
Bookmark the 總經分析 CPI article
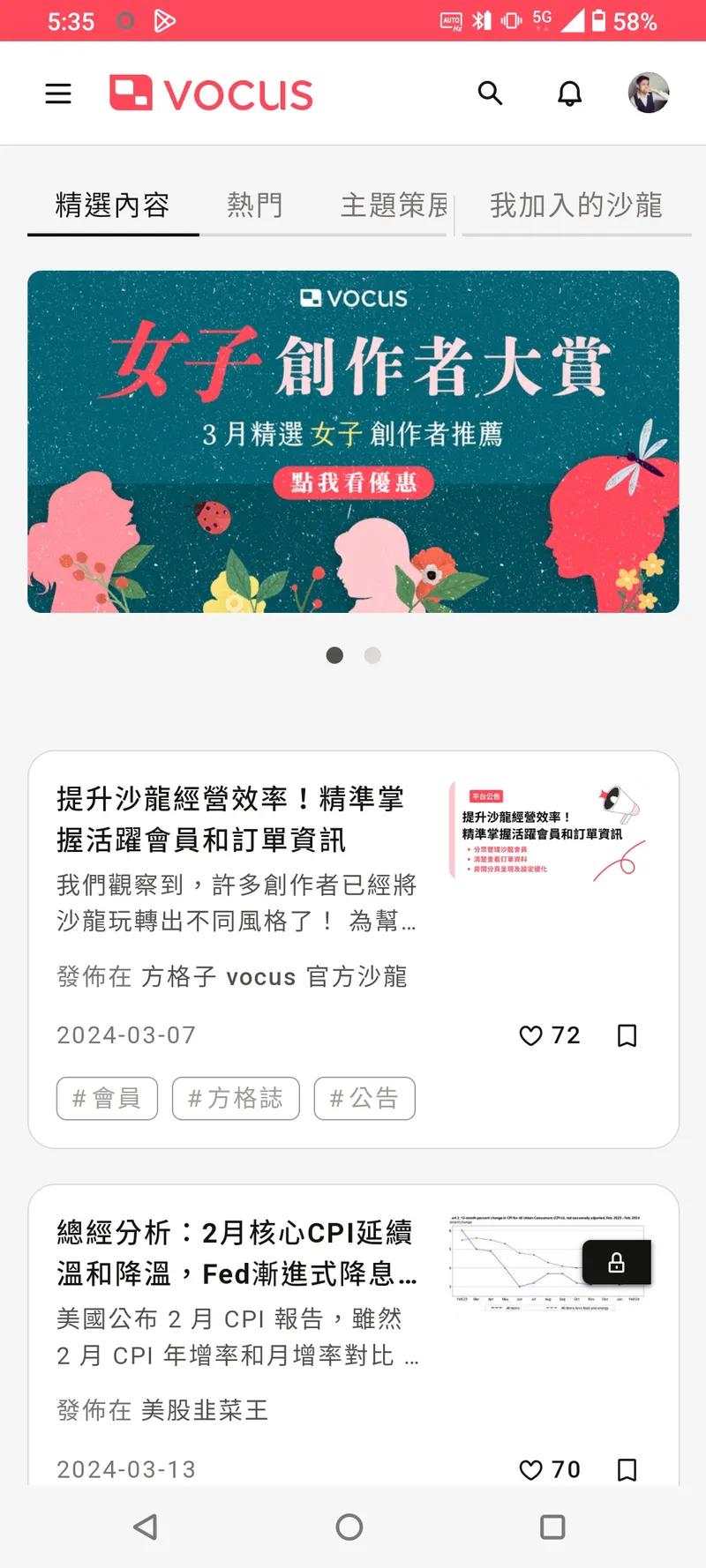coord(627,1469)
